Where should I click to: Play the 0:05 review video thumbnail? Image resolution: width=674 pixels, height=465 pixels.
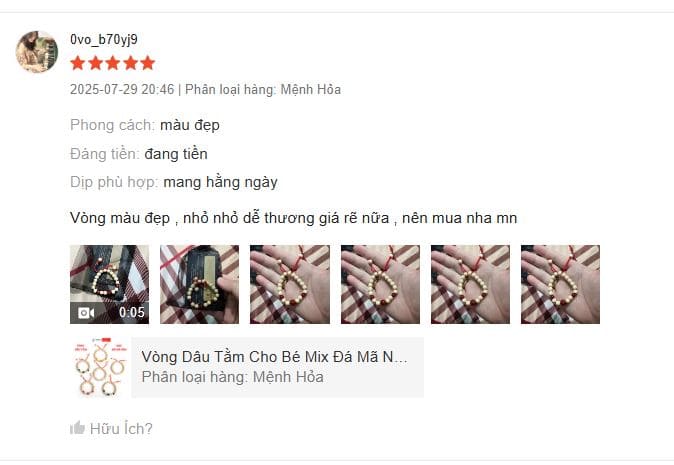pyautogui.click(x=109, y=284)
